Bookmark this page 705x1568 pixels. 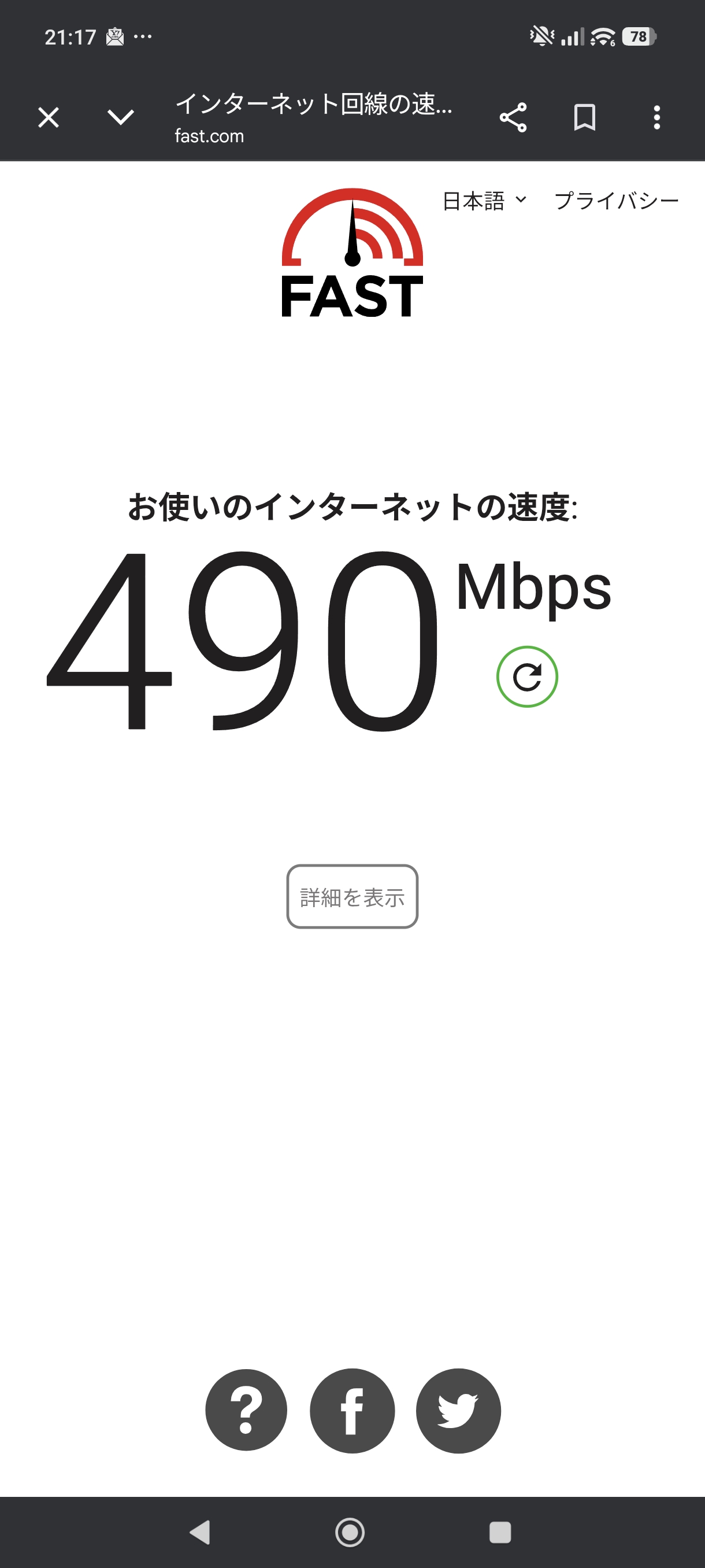(x=585, y=117)
